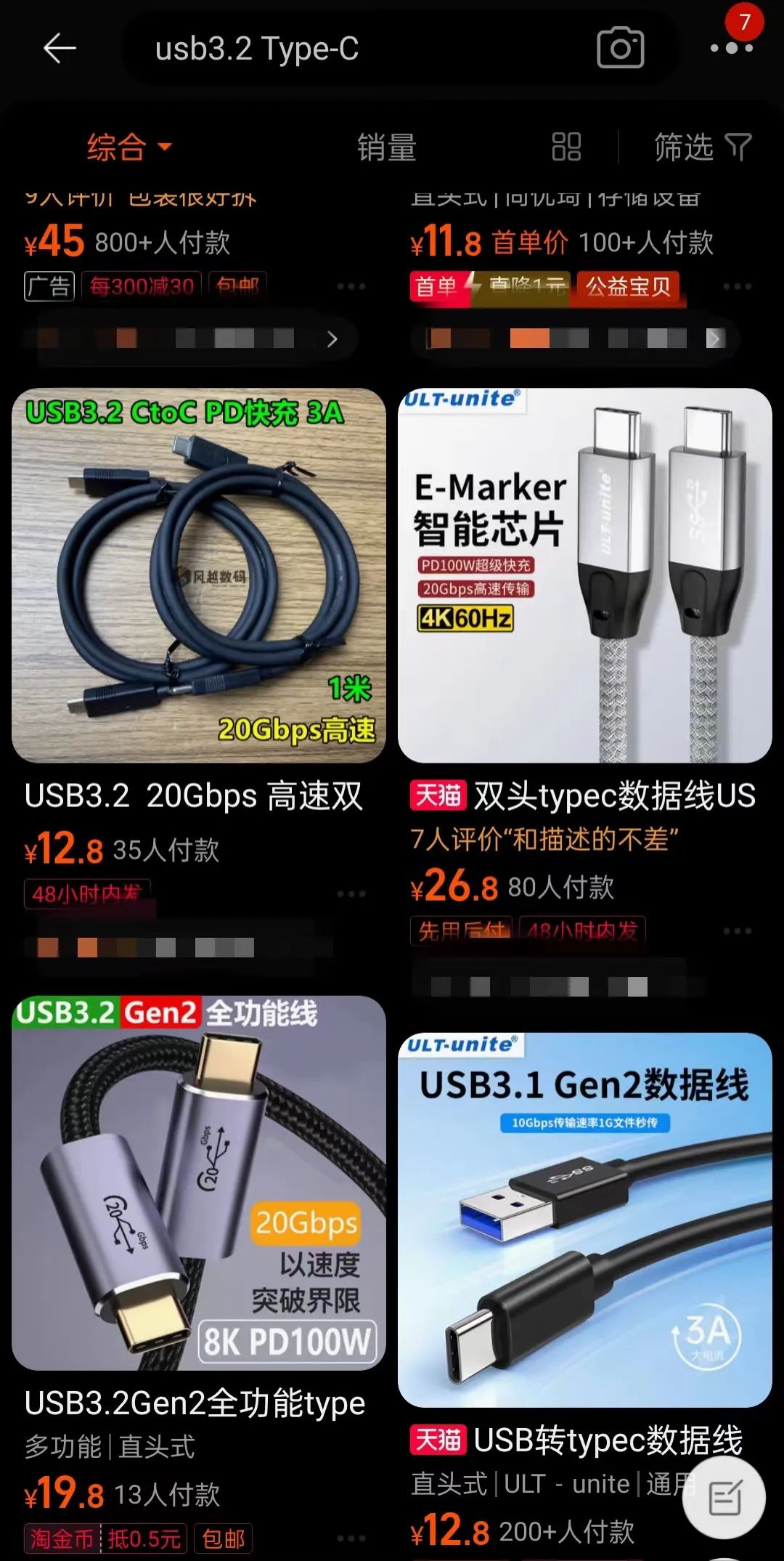The height and width of the screenshot is (1561, 784).
Task: Open the USB3.2 20Gbps 高速双 cable listing
Action: pos(198,575)
